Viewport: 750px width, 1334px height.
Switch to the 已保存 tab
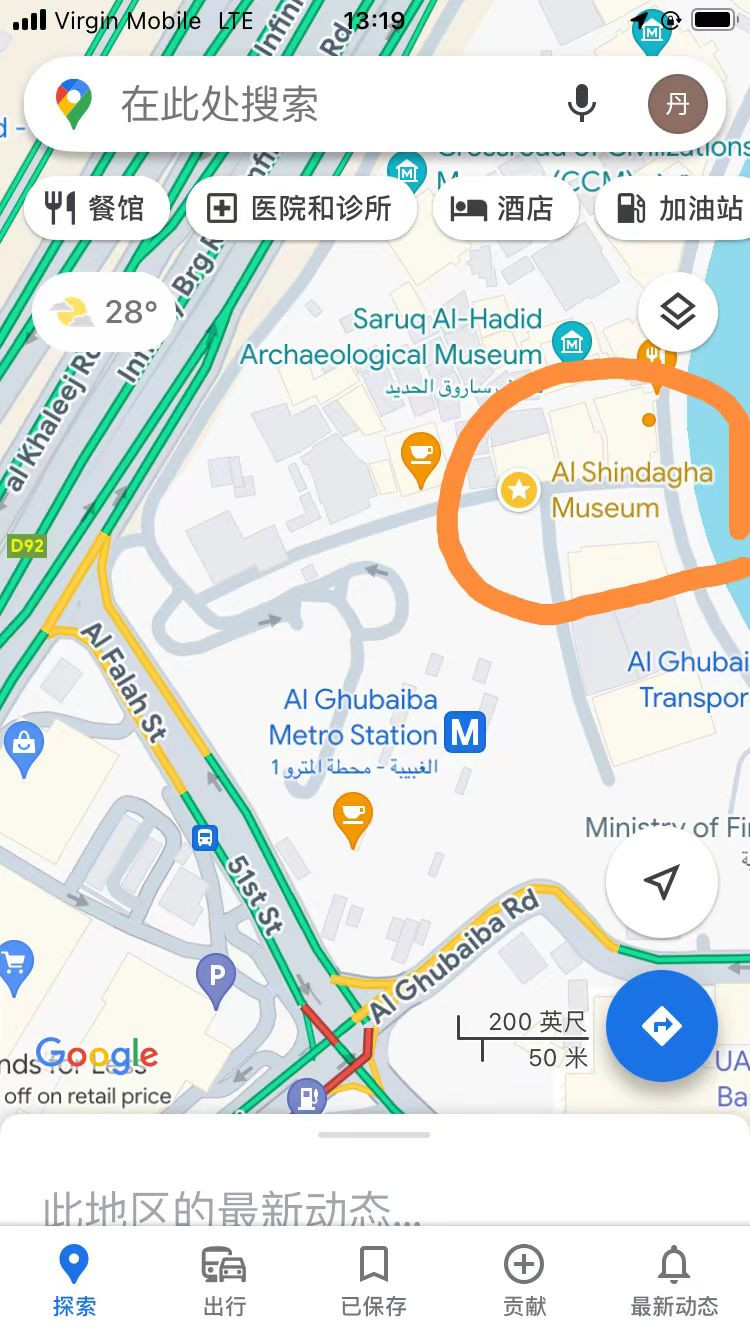[374, 1279]
